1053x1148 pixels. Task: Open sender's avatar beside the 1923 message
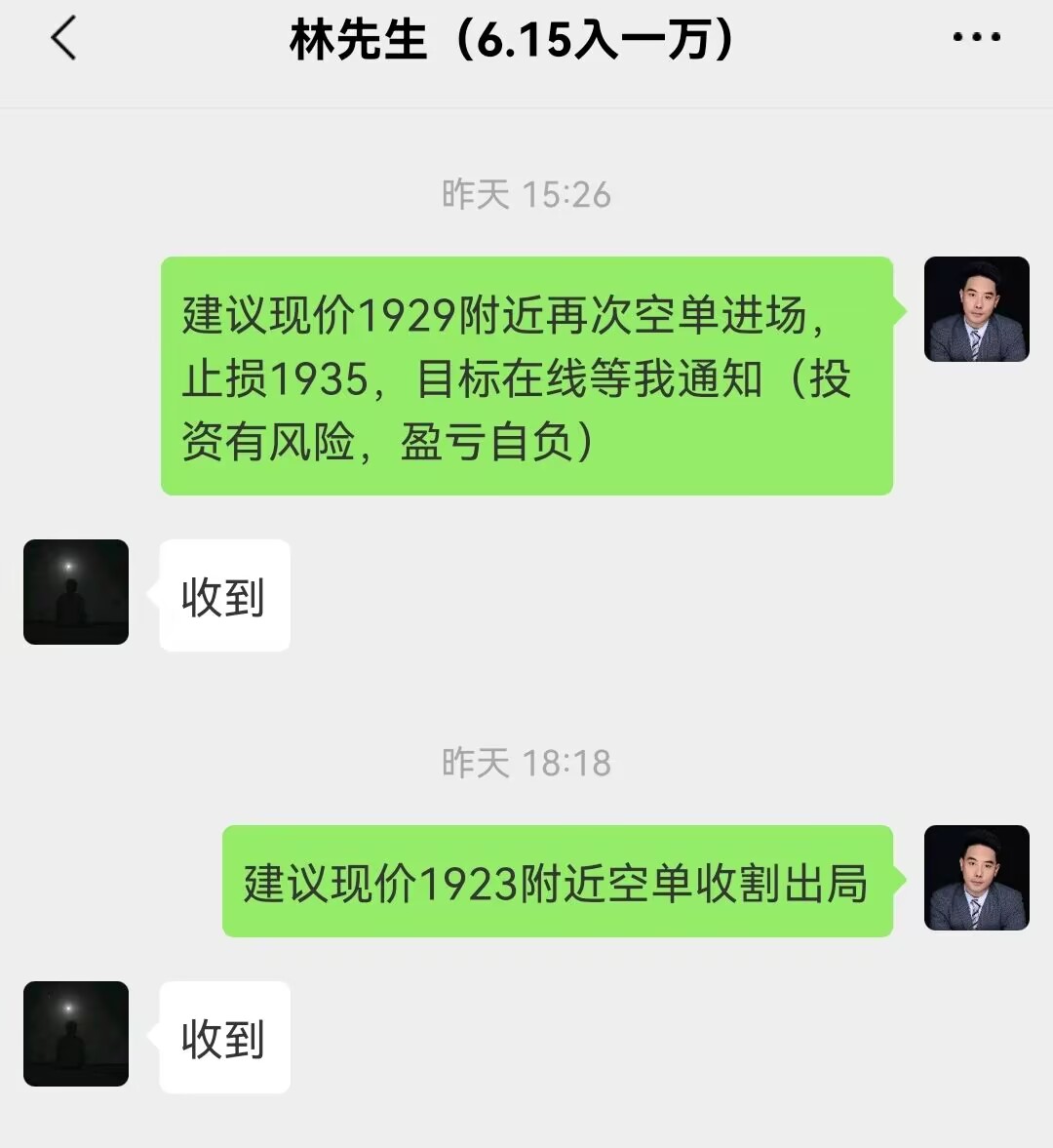(x=976, y=878)
